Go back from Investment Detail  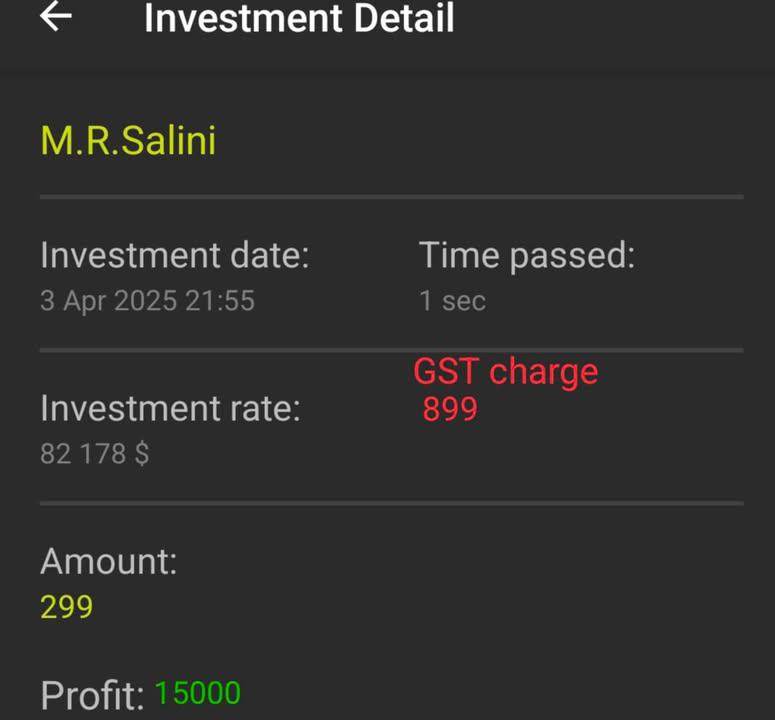pos(55,16)
